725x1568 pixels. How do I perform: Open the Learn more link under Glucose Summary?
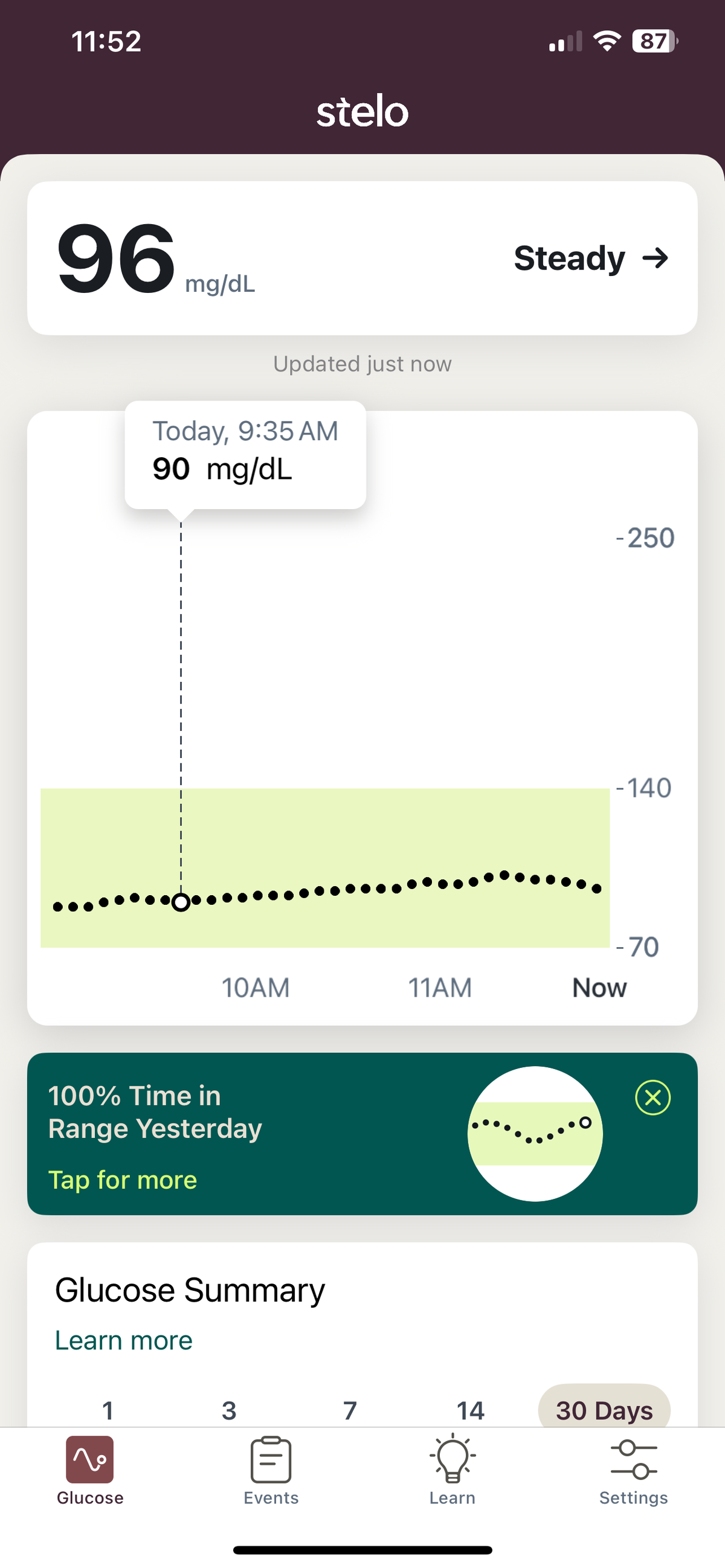pyautogui.click(x=124, y=1340)
